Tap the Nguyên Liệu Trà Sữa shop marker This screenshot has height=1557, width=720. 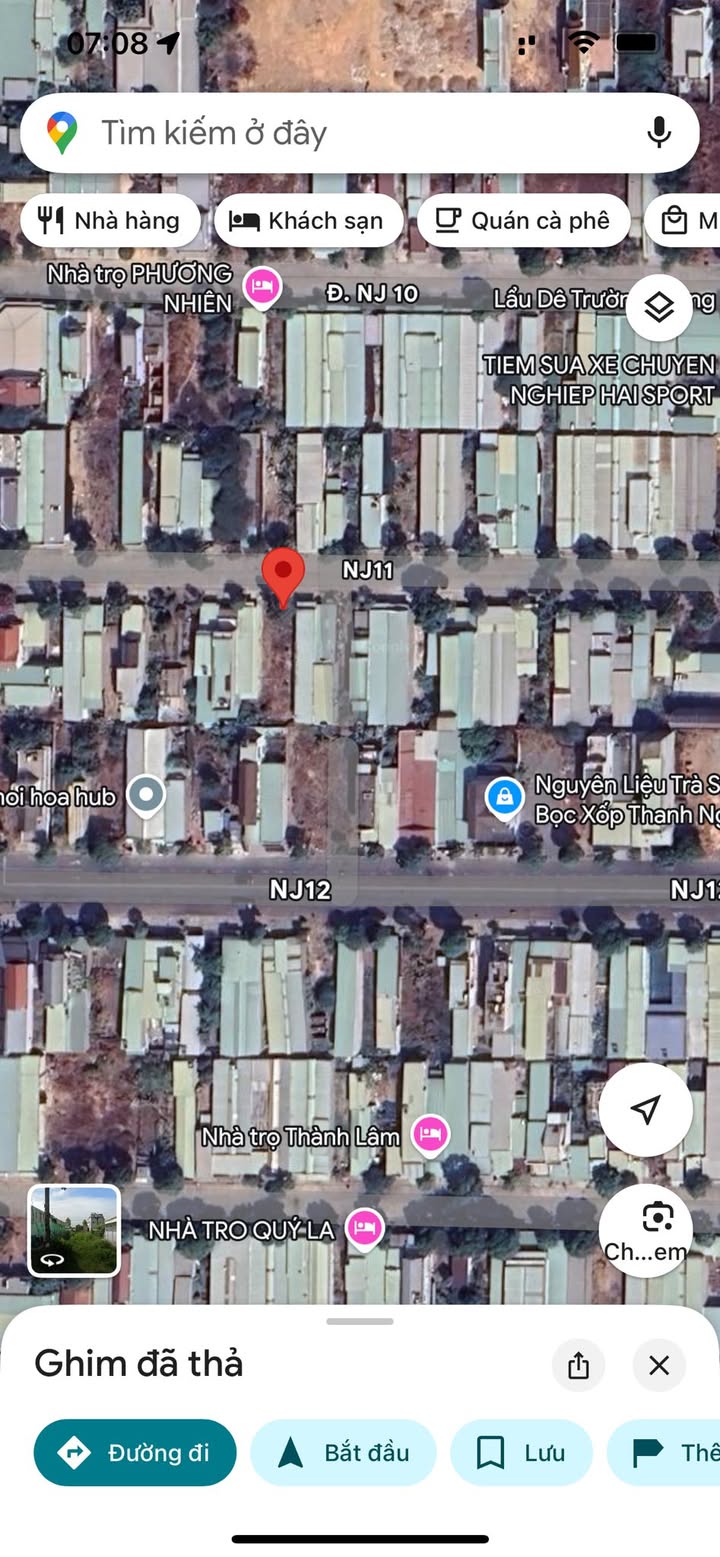click(505, 798)
